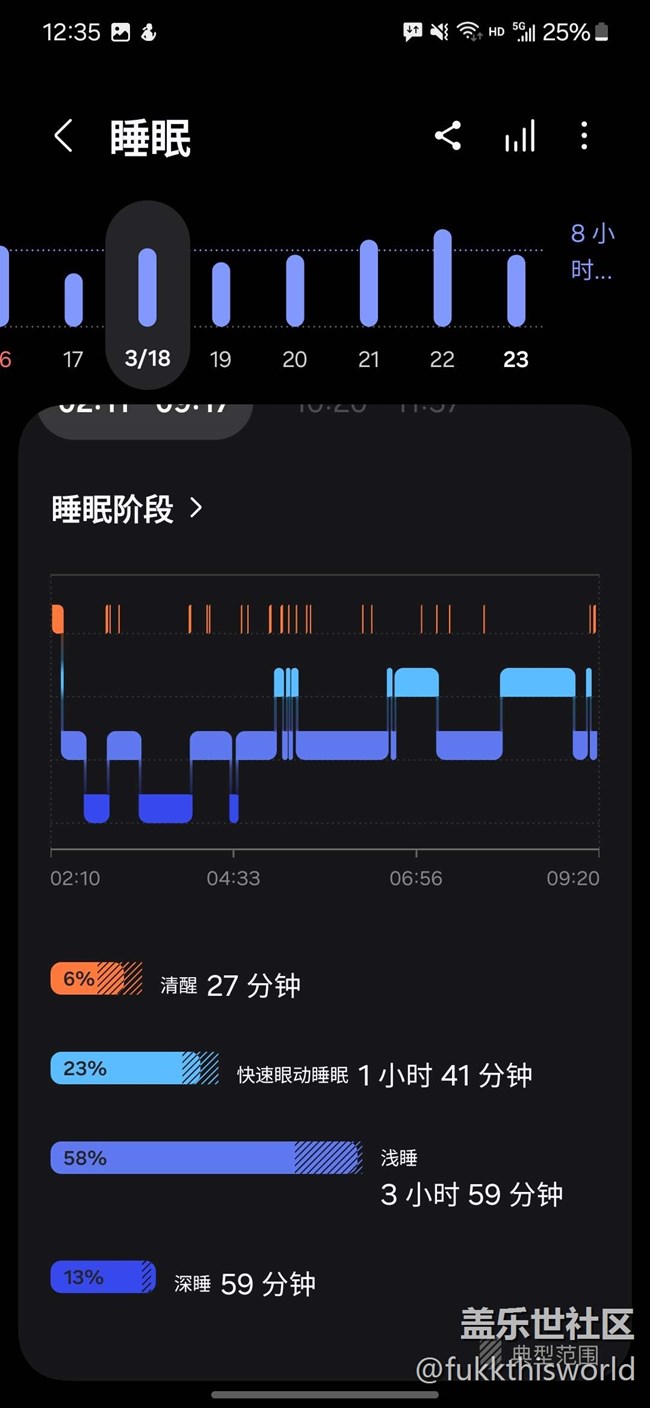Open the sleep trends chart icon
The image size is (650, 1408).
click(x=519, y=136)
